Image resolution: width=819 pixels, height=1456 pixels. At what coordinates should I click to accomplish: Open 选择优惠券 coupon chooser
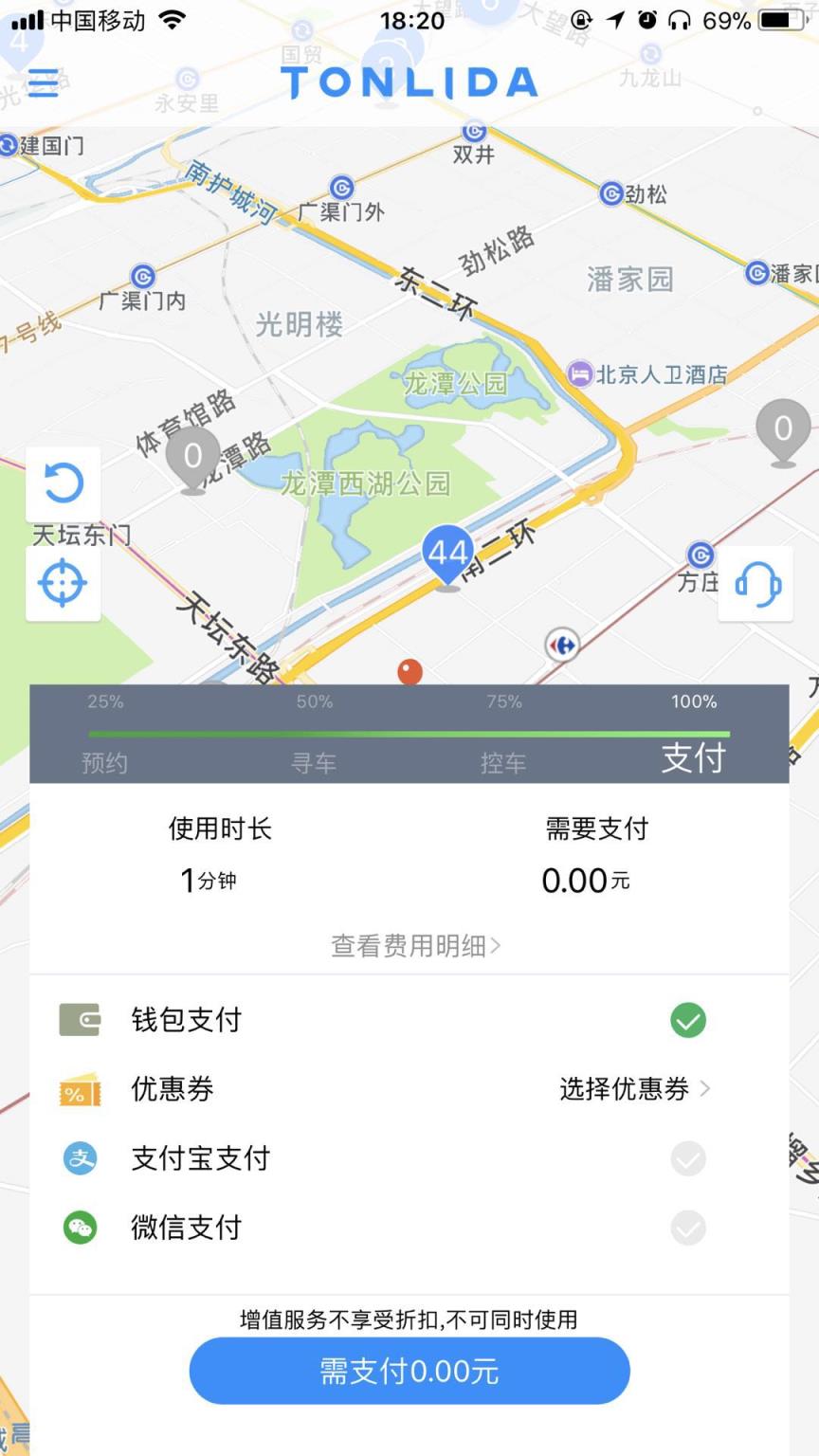pyautogui.click(x=633, y=1089)
